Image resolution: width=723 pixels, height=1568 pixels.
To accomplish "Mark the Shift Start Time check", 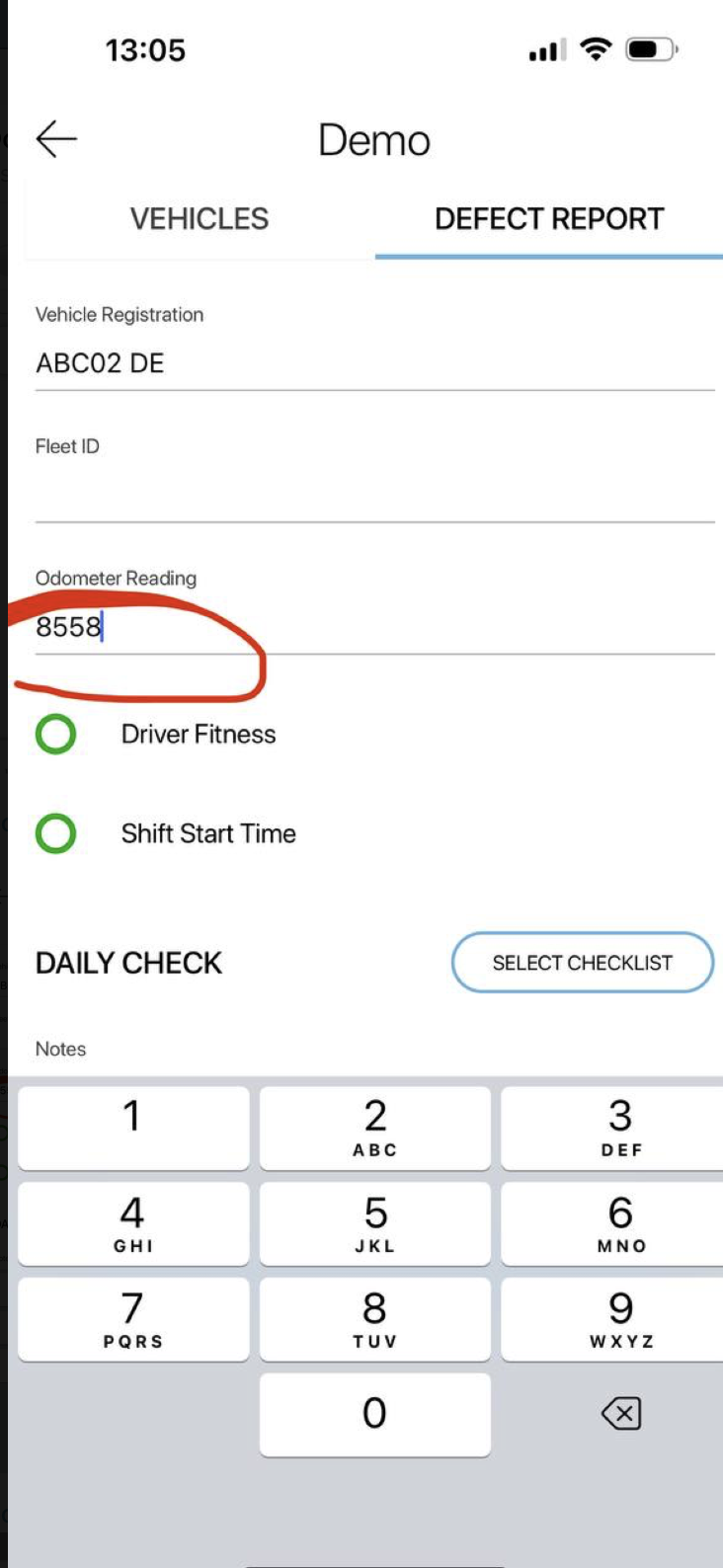I will (56, 834).
